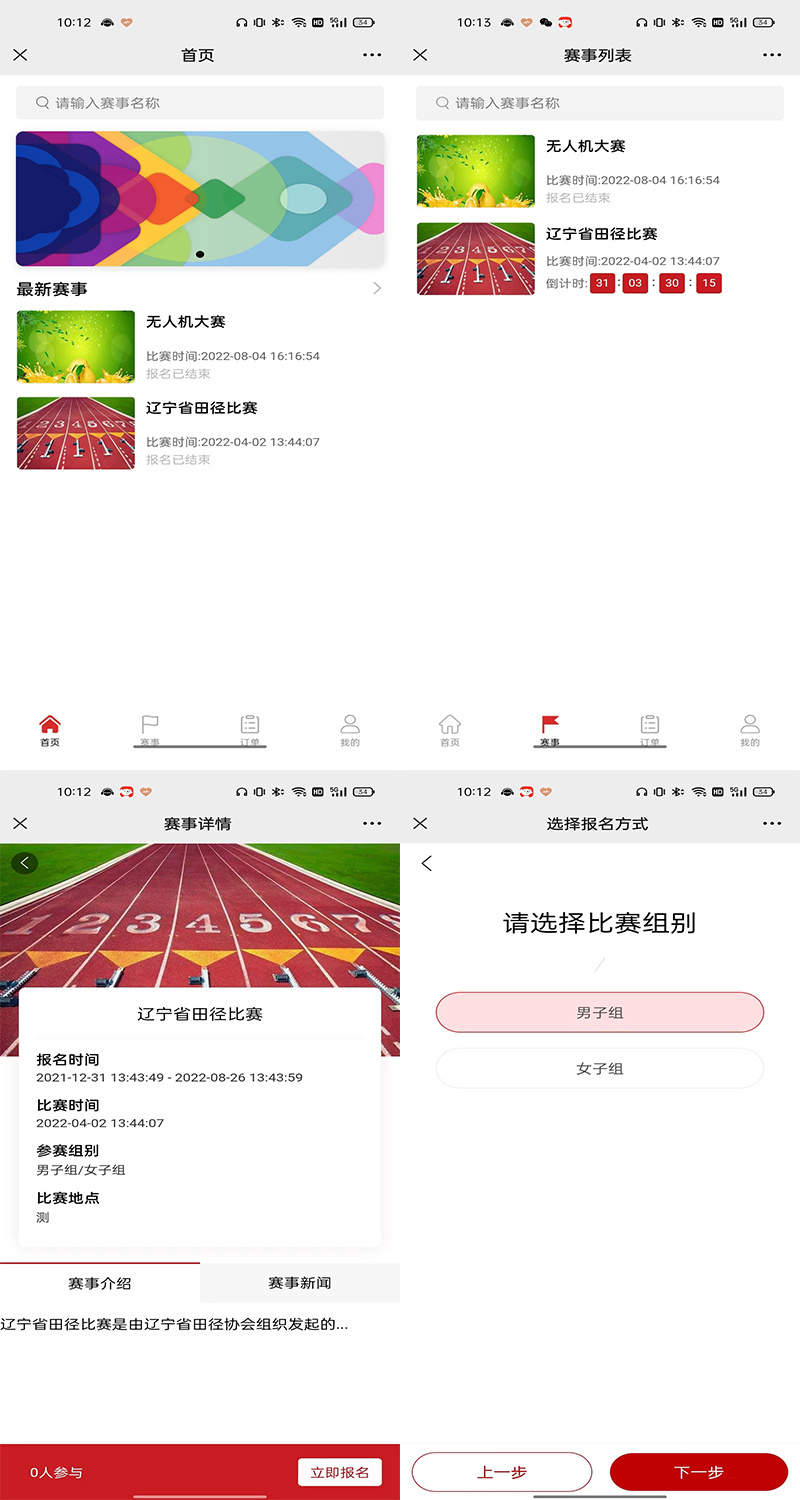Tap the back arrow on 选择报名方式 page
The height and width of the screenshot is (1500, 800).
427,863
